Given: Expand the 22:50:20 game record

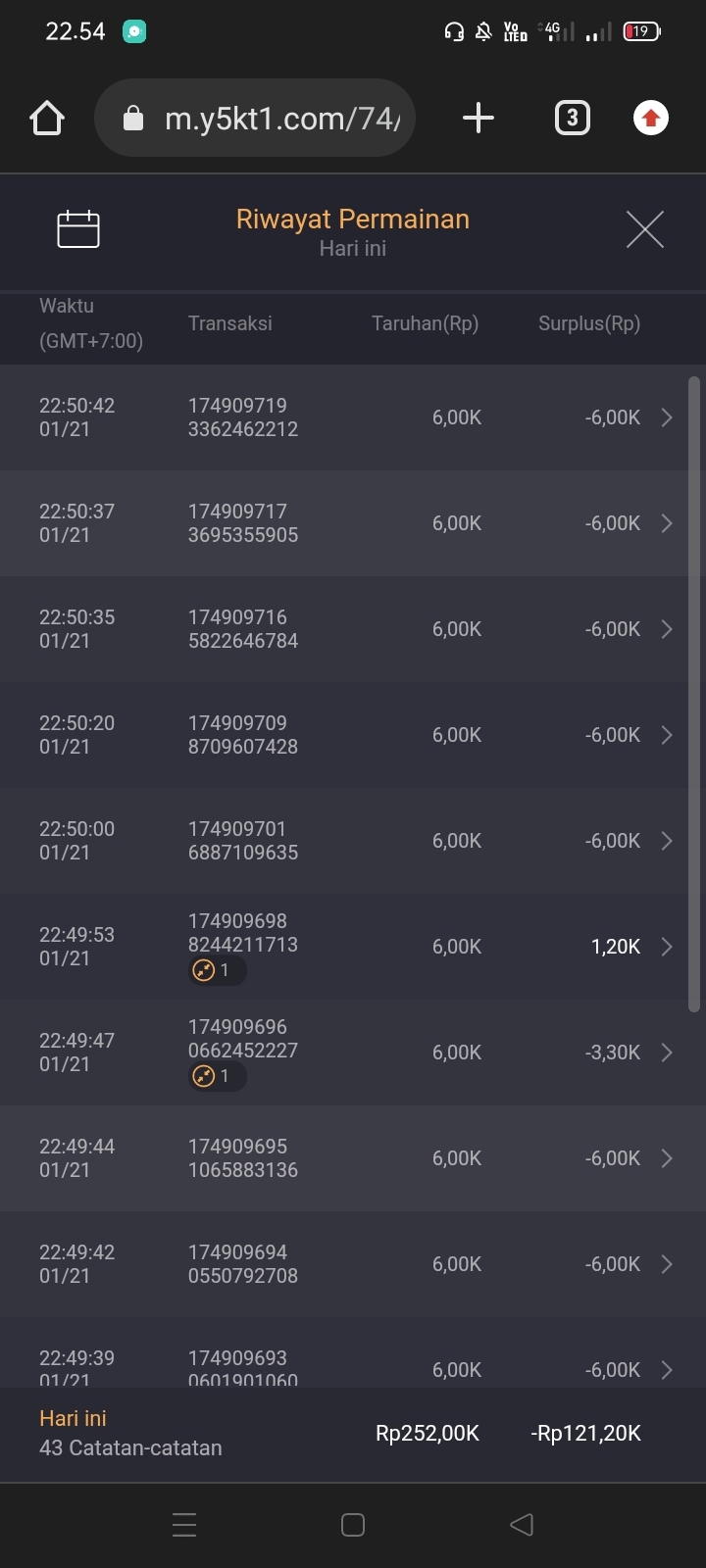Looking at the screenshot, I should coord(353,735).
